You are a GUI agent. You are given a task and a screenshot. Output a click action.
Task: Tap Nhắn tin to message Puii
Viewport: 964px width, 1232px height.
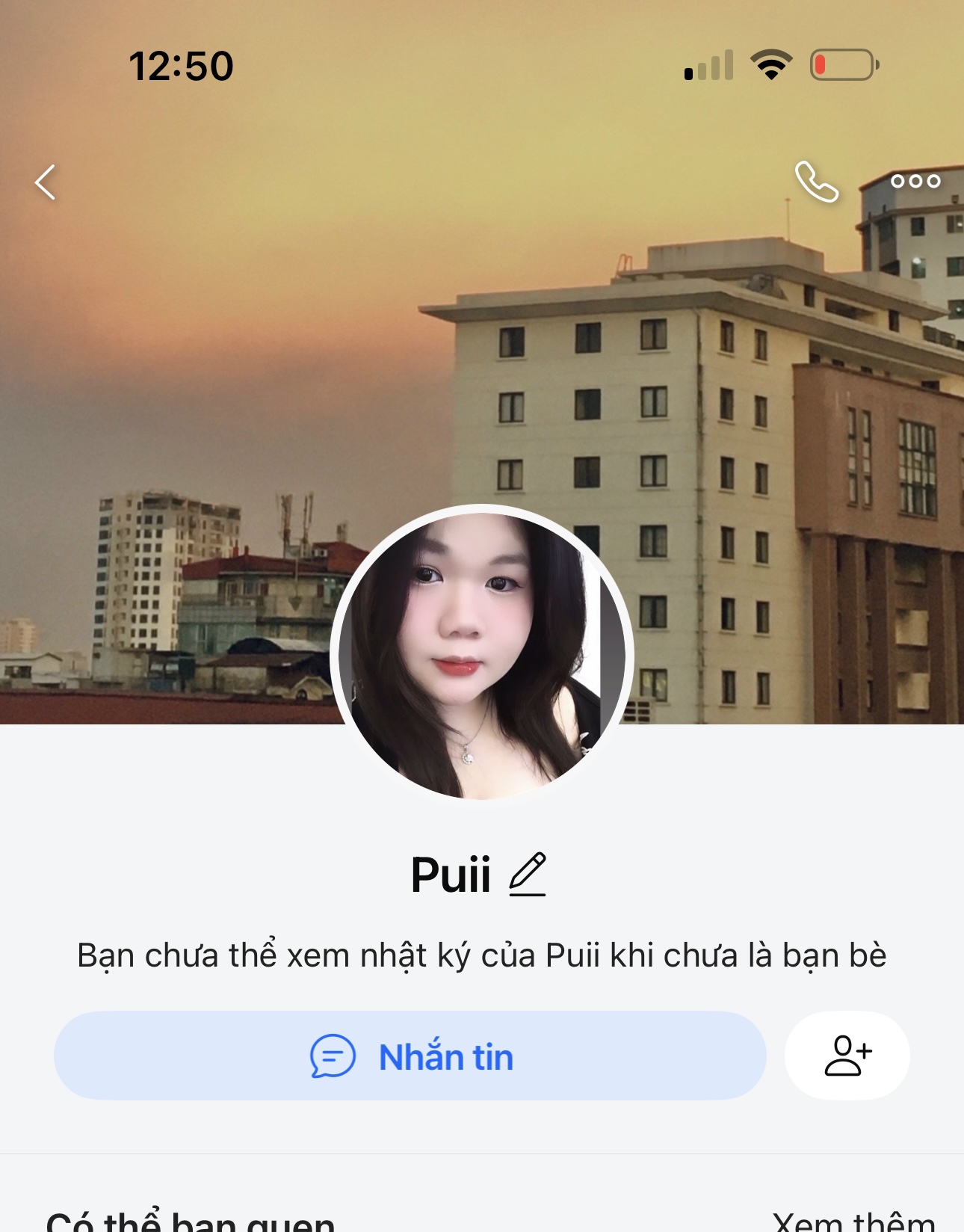[410, 1056]
